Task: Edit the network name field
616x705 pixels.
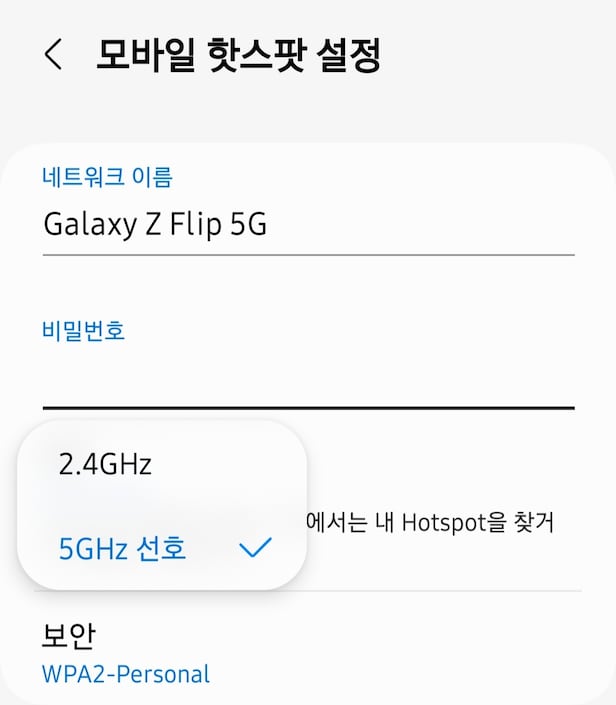Action: point(308,224)
